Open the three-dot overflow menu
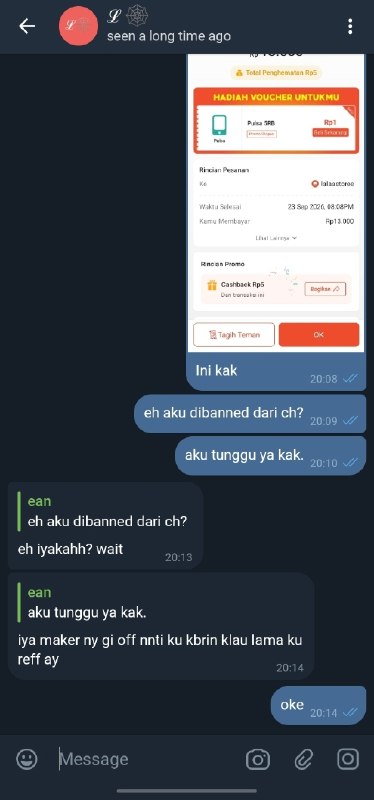This screenshot has height=800, width=374. pos(350,27)
